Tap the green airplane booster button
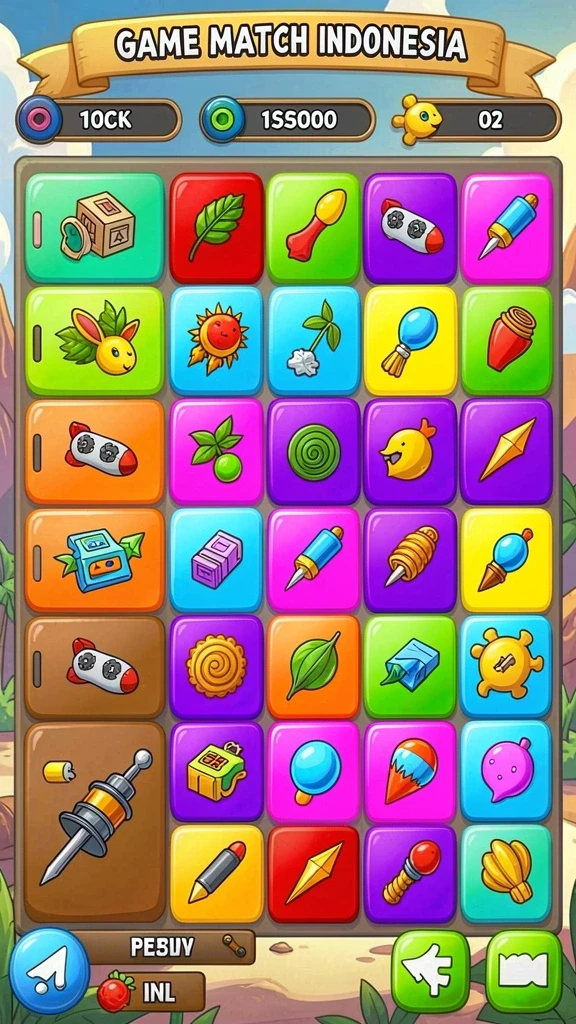Screen dimensions: 576x1024 pos(430,971)
